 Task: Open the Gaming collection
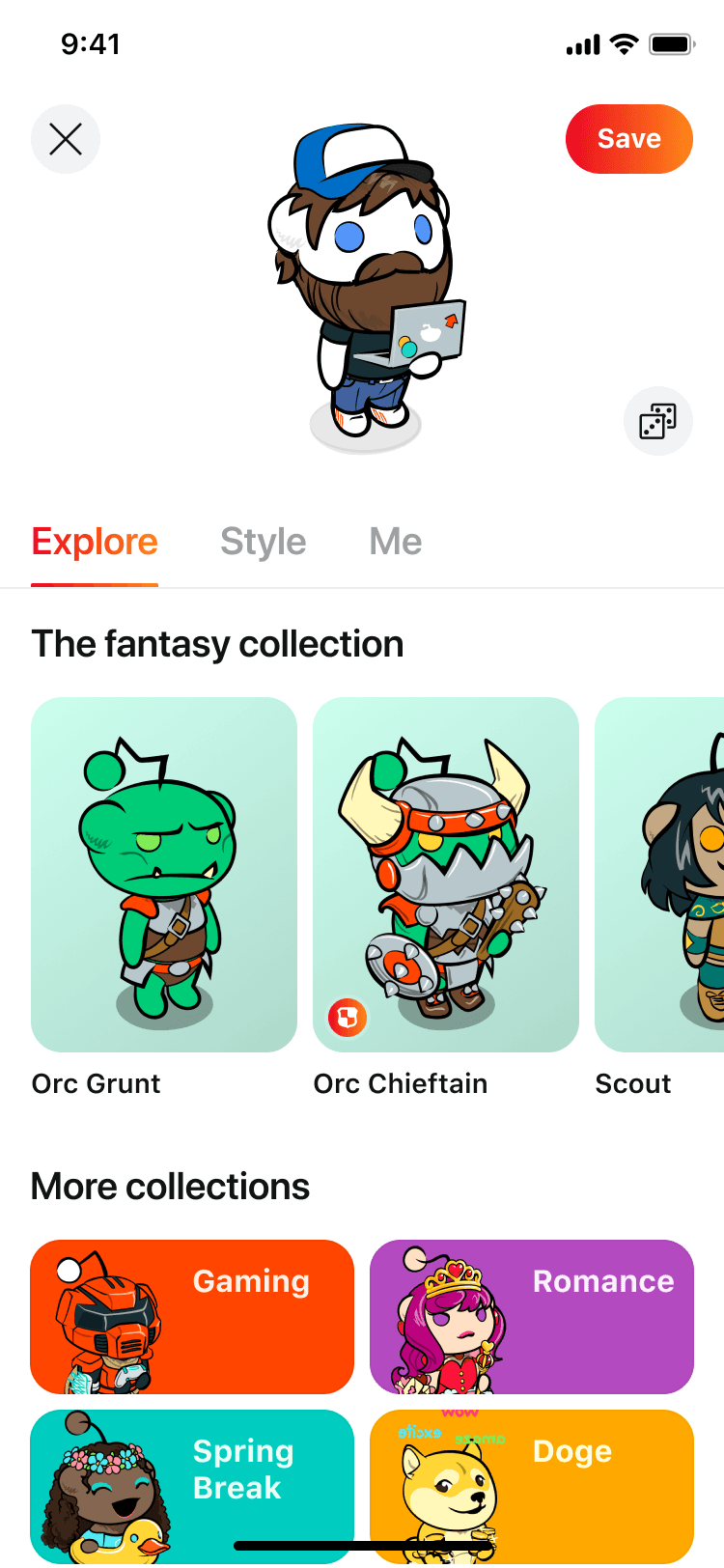click(x=192, y=1317)
